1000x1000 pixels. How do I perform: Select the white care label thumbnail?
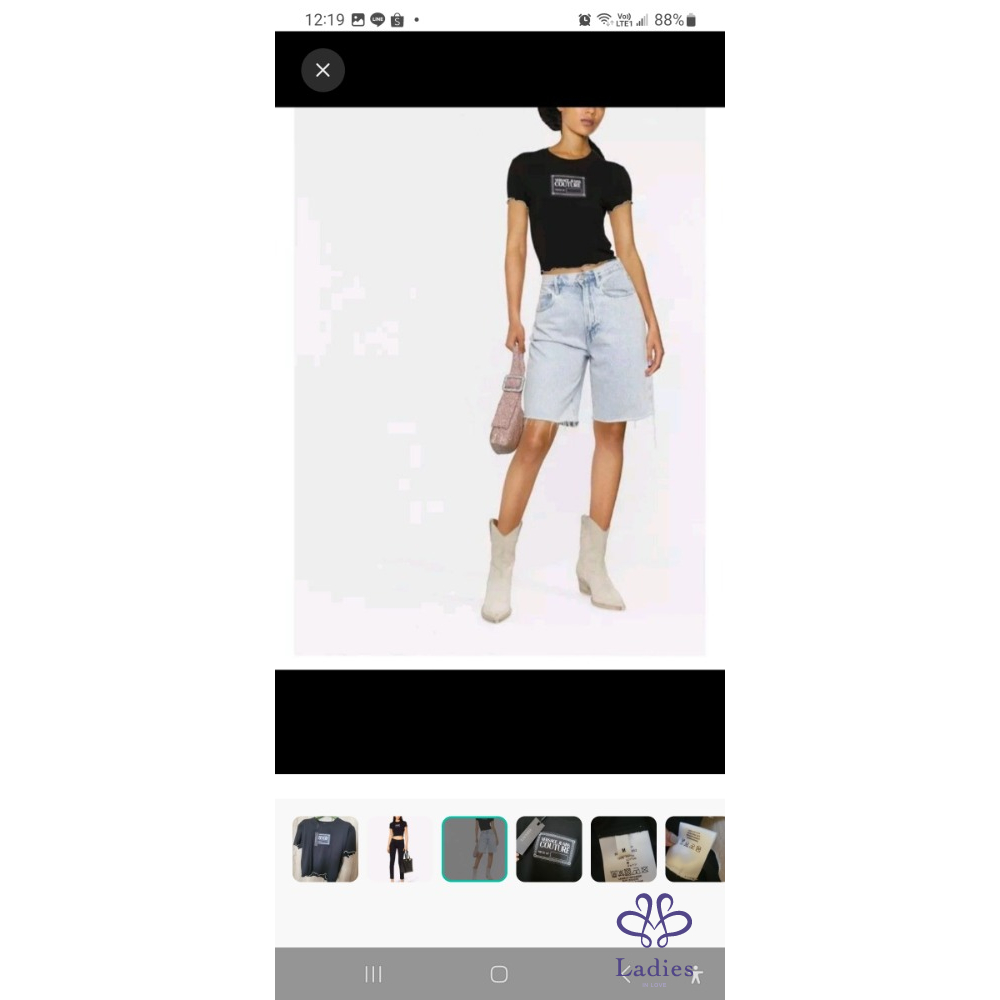(x=623, y=849)
